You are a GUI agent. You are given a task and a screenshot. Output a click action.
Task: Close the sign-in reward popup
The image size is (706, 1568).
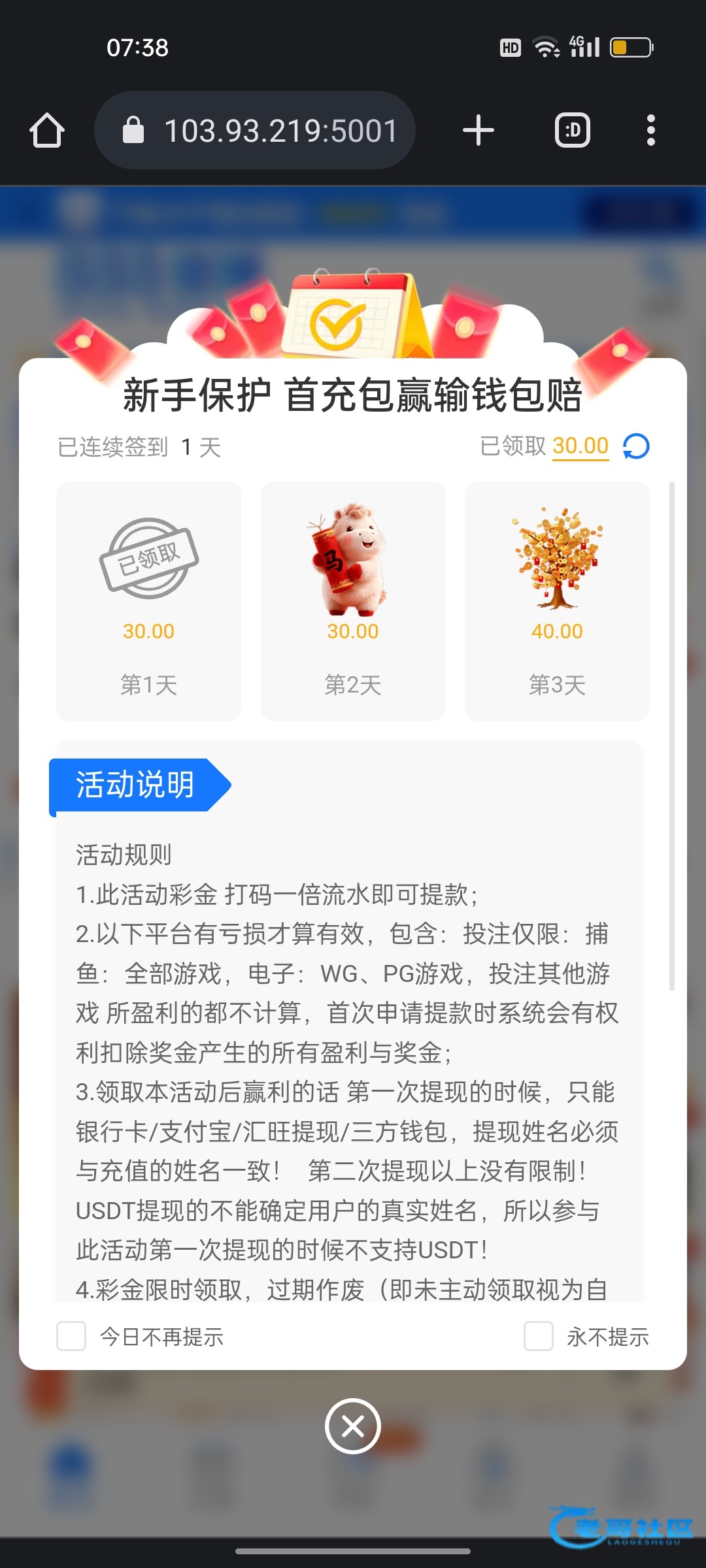[353, 1426]
